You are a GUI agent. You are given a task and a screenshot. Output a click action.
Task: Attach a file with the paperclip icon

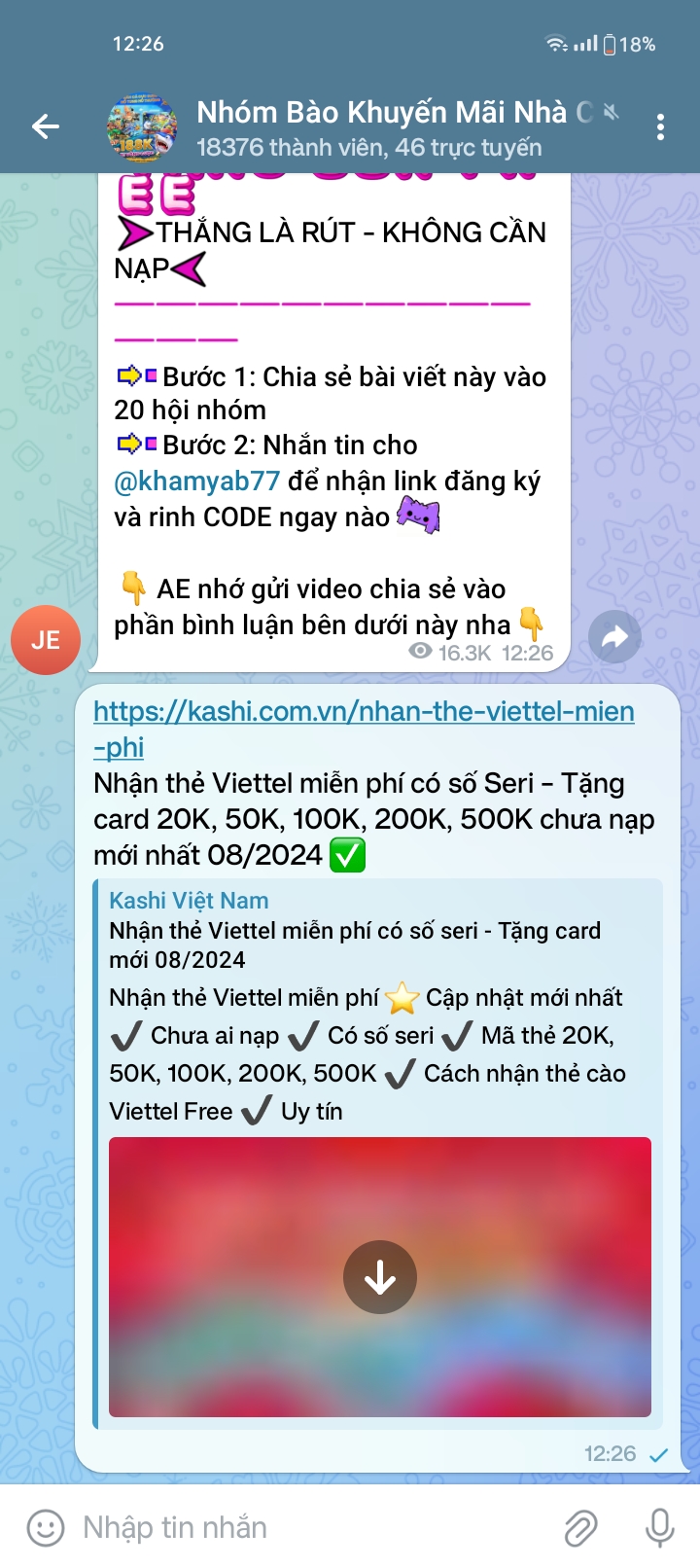581,1528
